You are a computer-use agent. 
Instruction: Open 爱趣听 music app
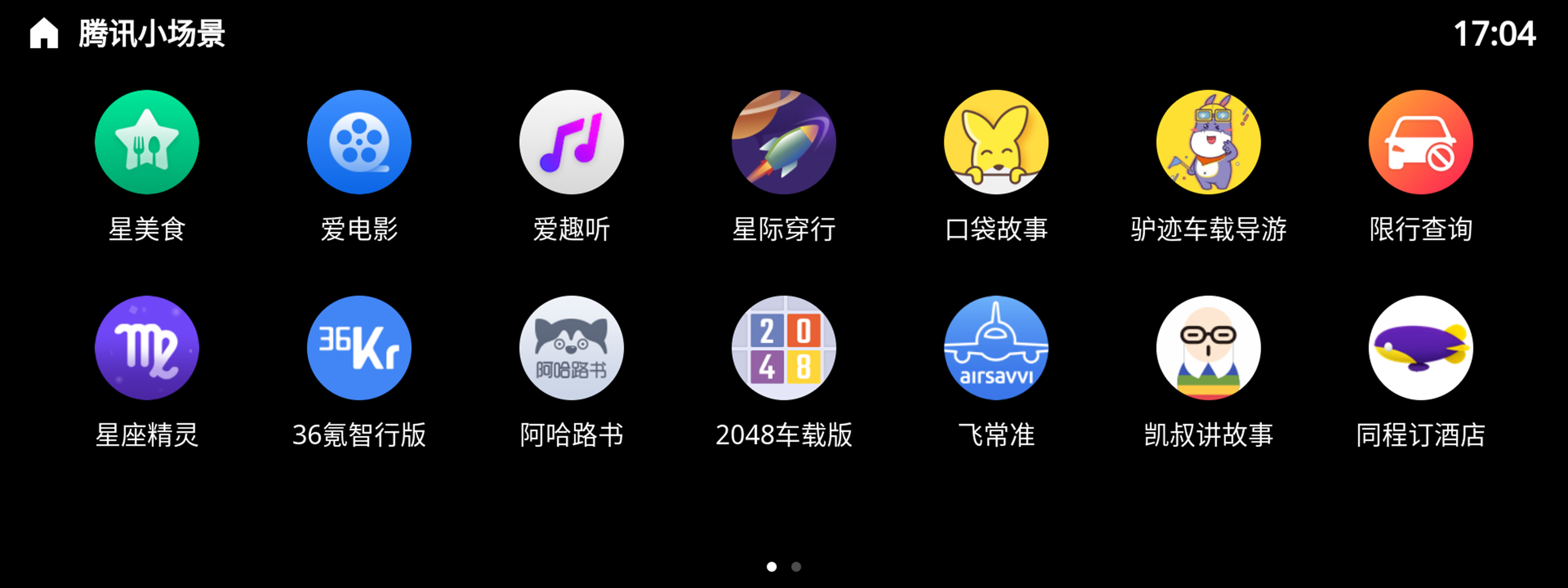pyautogui.click(x=571, y=143)
